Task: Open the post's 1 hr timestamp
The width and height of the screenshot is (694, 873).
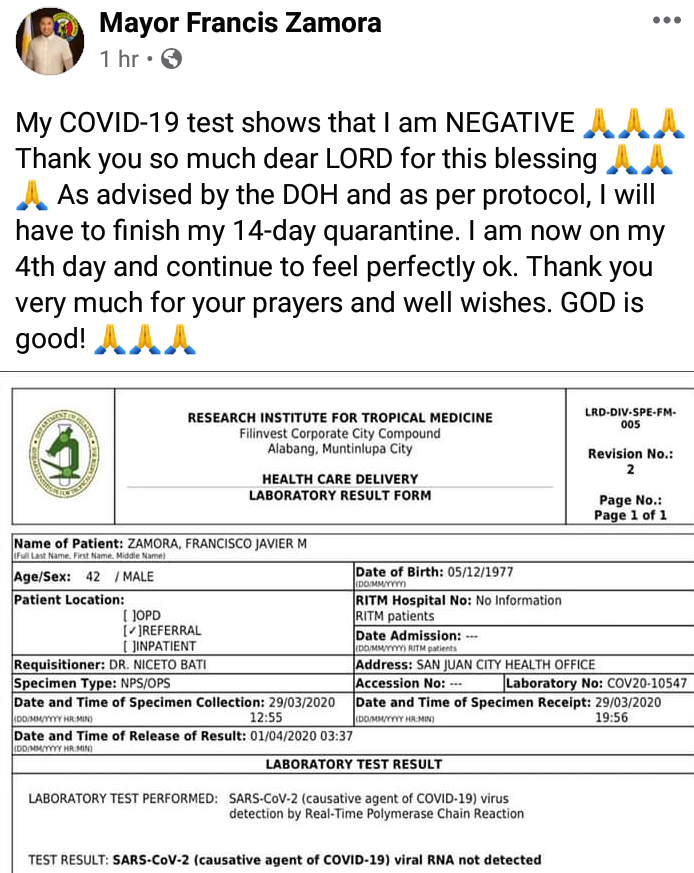Action: pyautogui.click(x=120, y=59)
